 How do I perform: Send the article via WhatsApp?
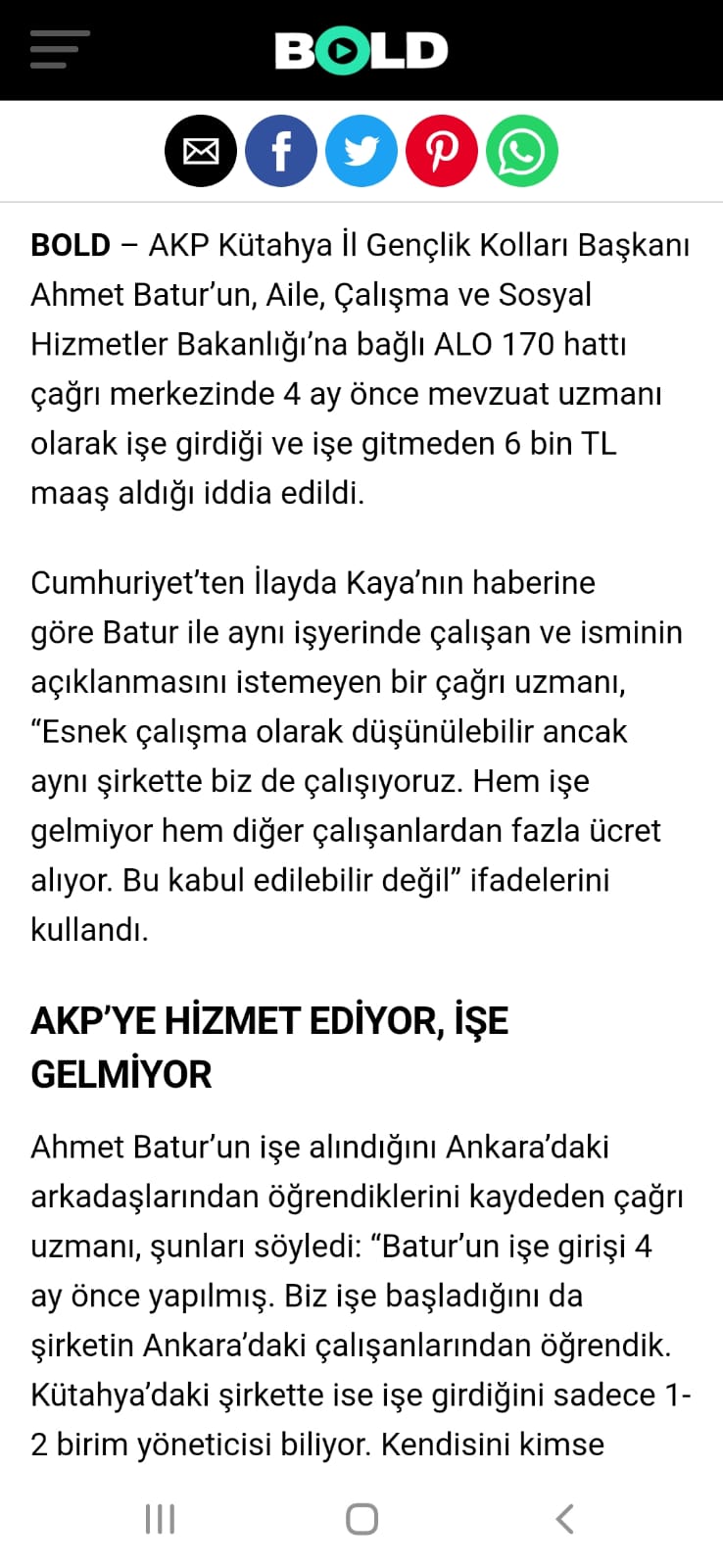coord(522,152)
